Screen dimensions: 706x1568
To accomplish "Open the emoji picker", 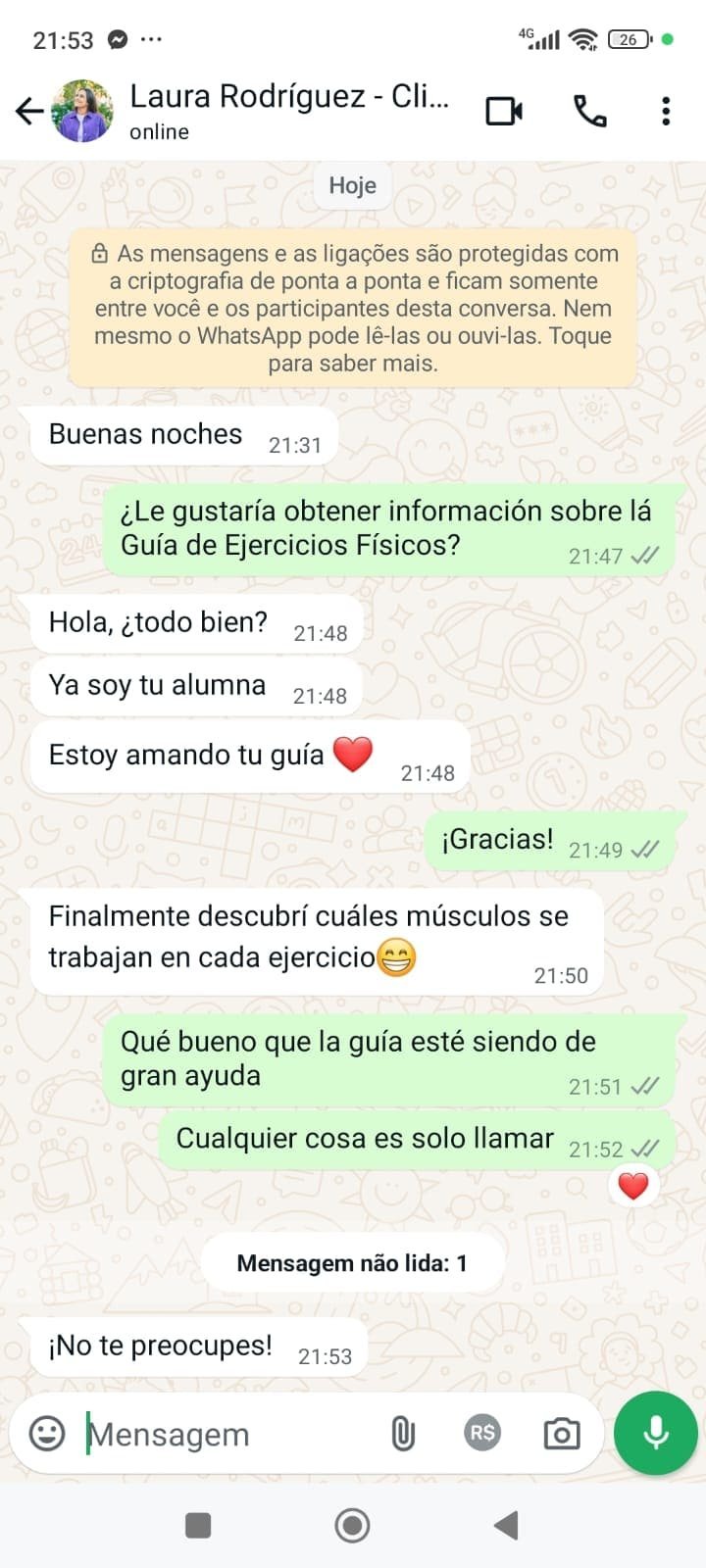I will (47, 1434).
